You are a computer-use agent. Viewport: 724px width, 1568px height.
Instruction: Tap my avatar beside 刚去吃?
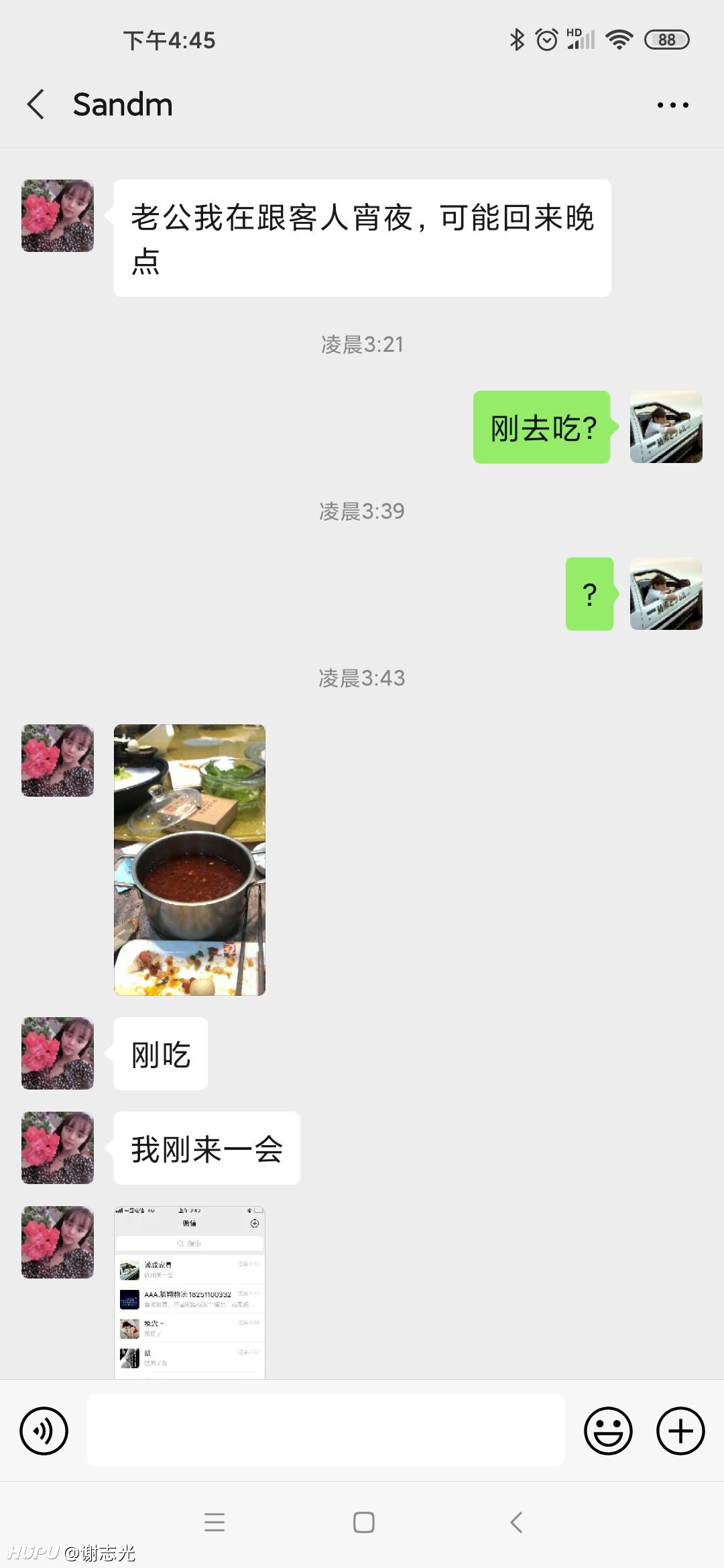click(666, 427)
